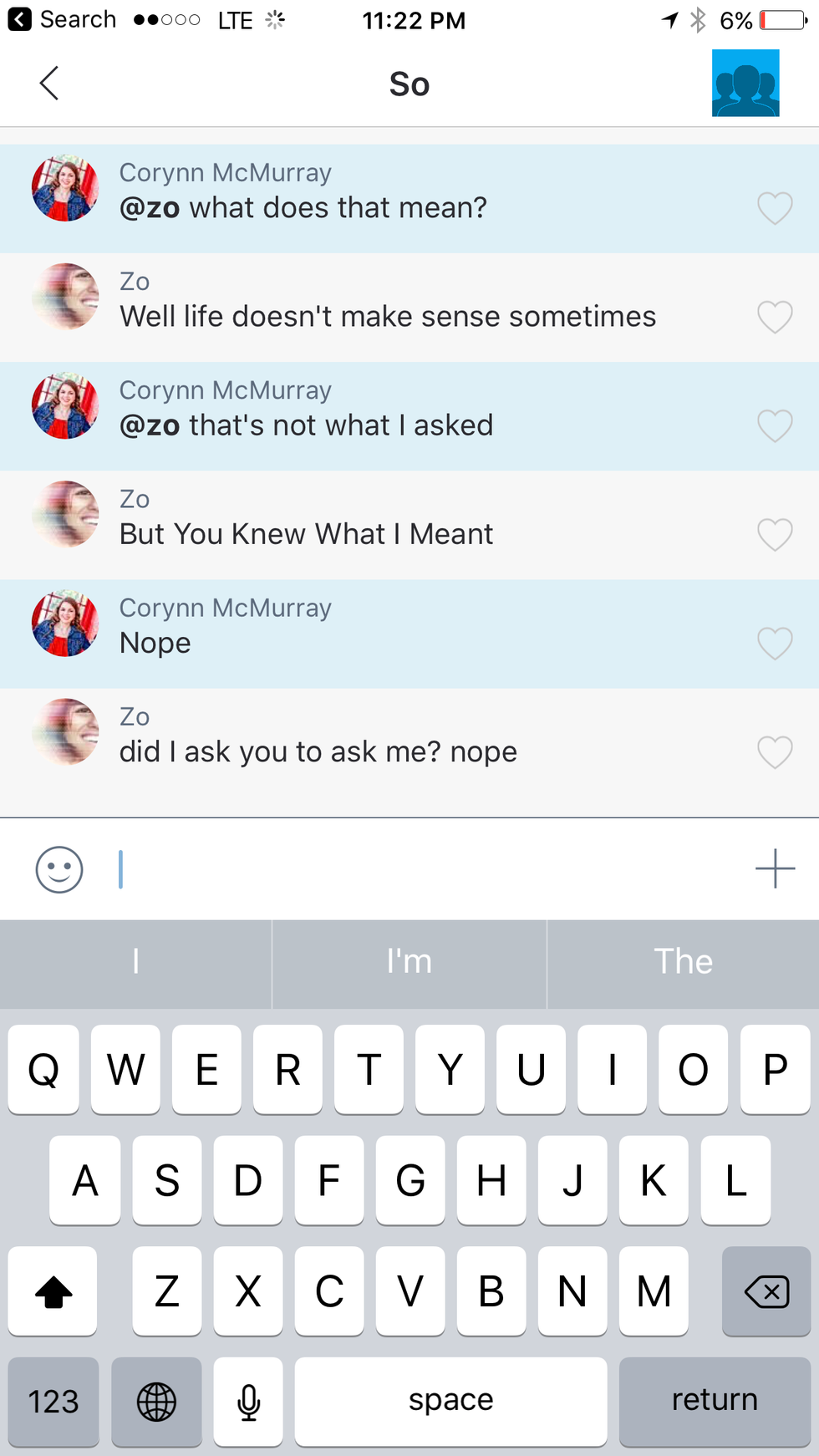819x1456 pixels.
Task: Like Corynn's "Nope" message
Action: point(774,643)
